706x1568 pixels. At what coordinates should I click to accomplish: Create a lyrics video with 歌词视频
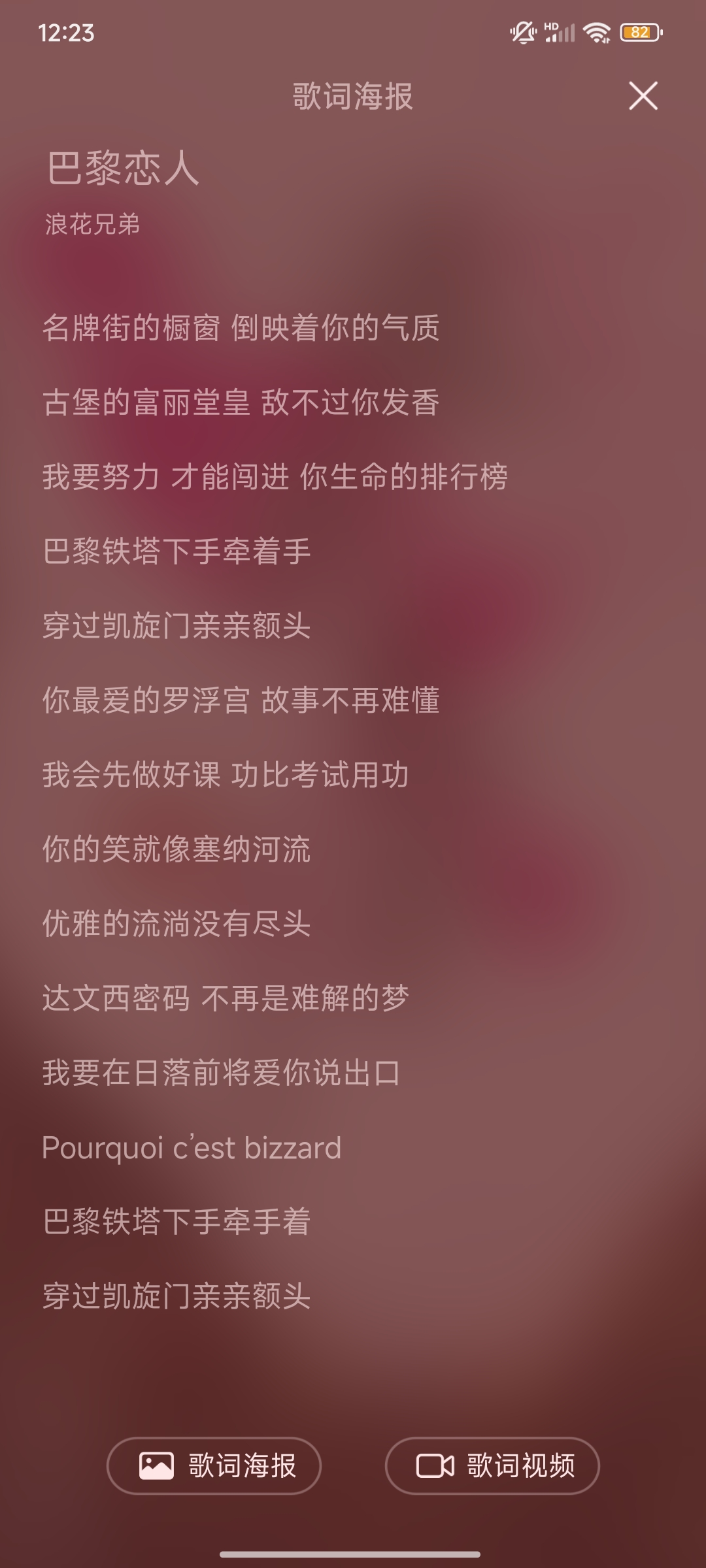[492, 1465]
